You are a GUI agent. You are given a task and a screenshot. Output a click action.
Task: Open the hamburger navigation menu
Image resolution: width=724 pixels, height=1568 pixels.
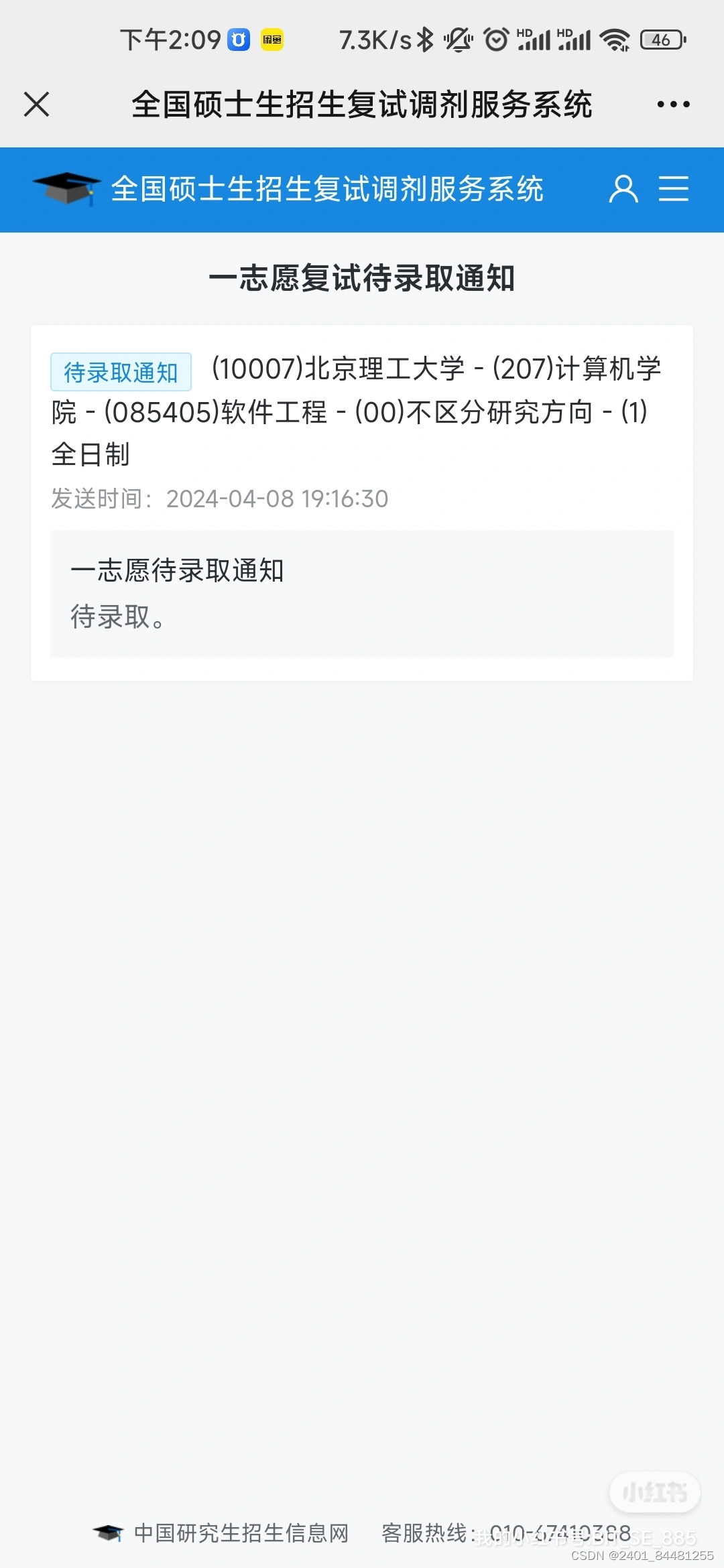pos(673,189)
